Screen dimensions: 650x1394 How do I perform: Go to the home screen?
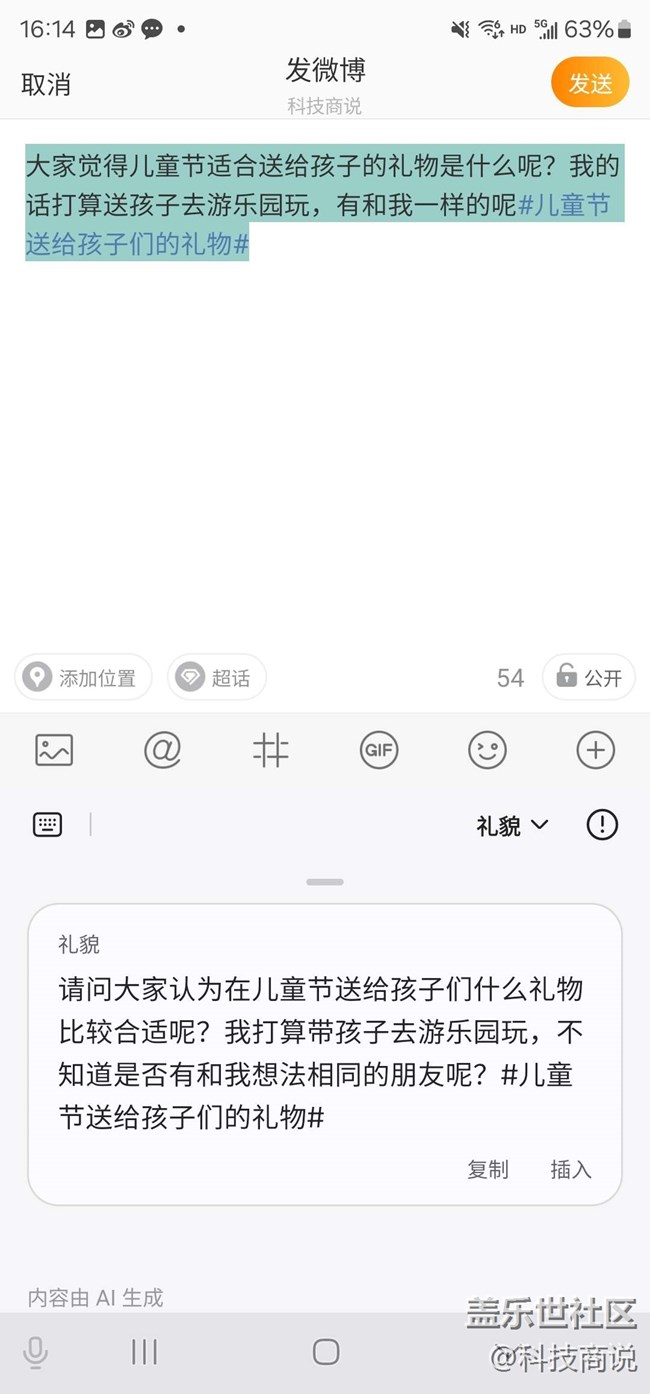point(326,1353)
